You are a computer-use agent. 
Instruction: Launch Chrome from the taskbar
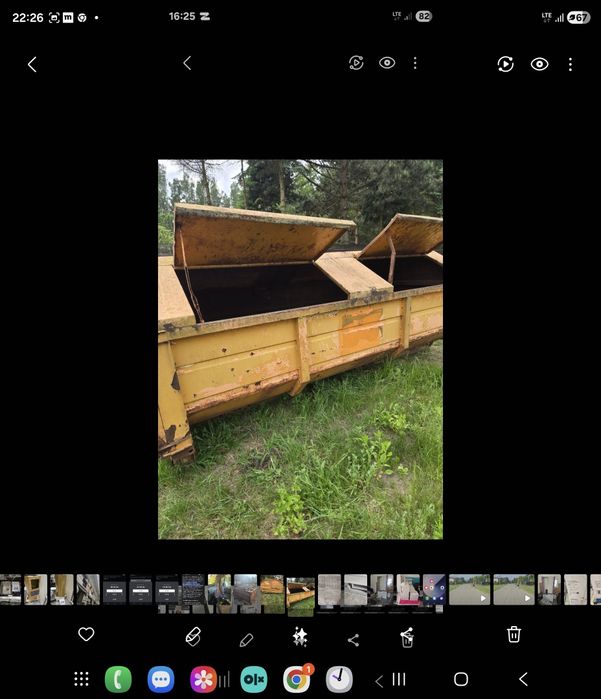296,679
